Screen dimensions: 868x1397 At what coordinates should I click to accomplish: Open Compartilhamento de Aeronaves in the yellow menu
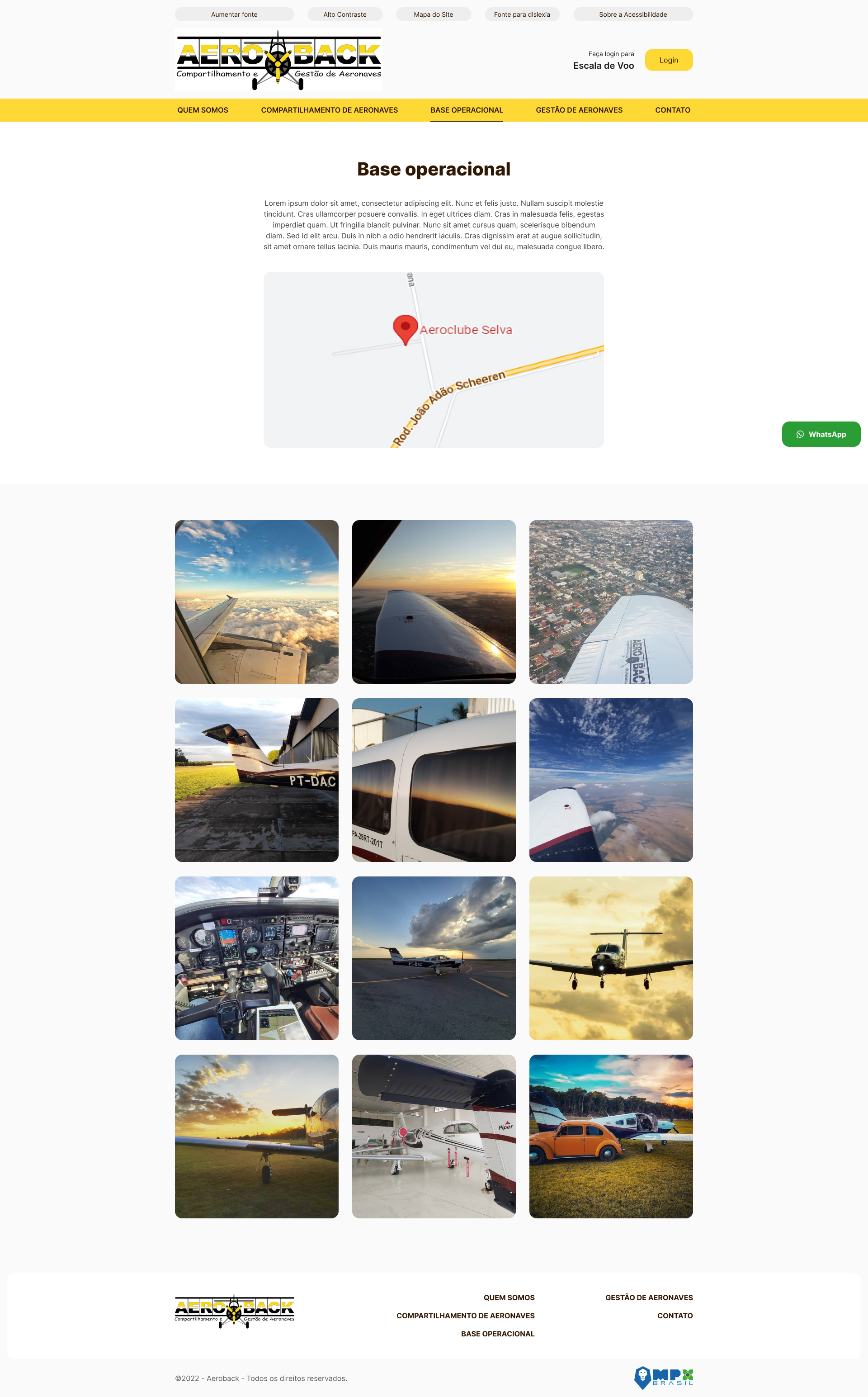click(x=329, y=110)
